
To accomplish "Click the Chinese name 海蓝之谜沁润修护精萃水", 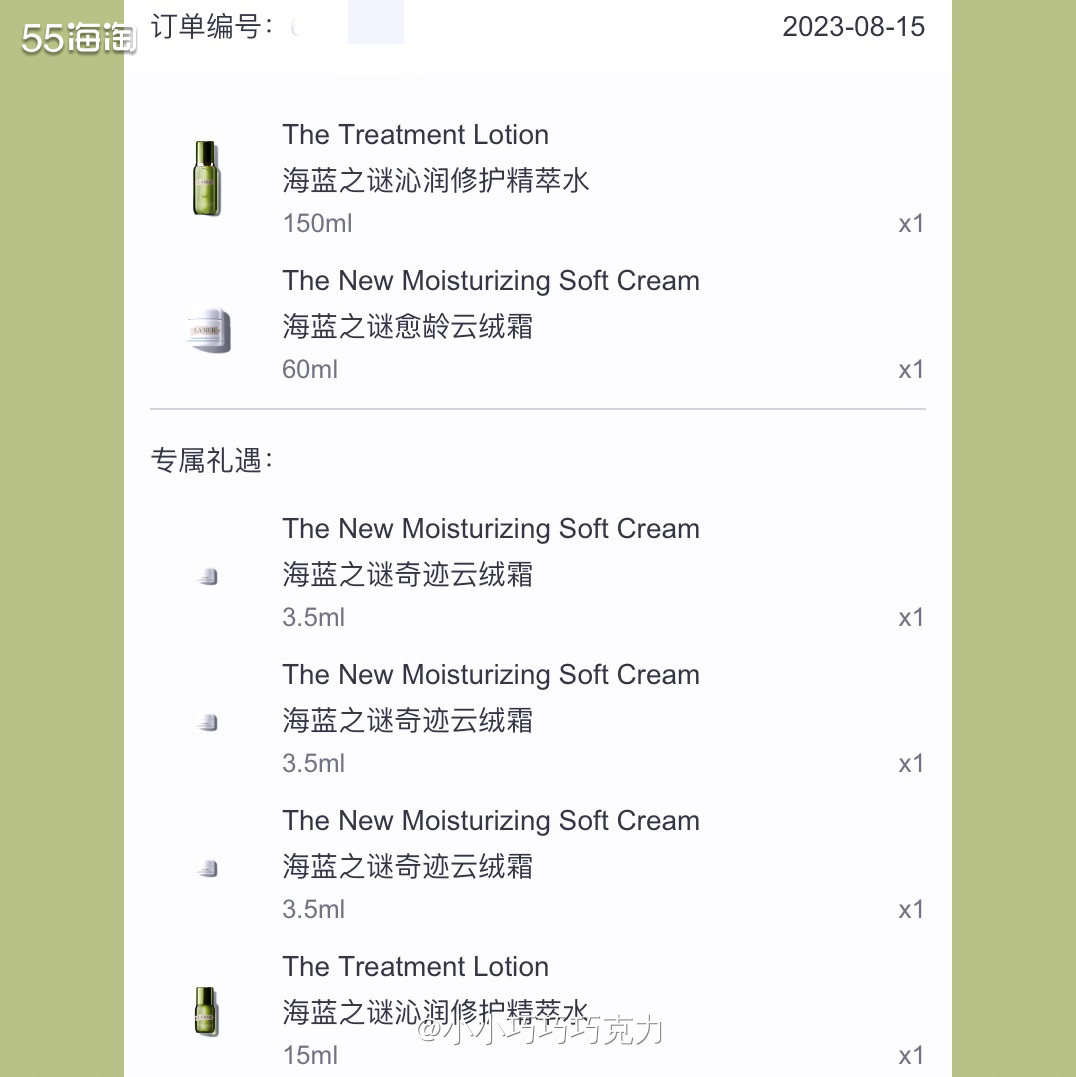I will coord(436,180).
